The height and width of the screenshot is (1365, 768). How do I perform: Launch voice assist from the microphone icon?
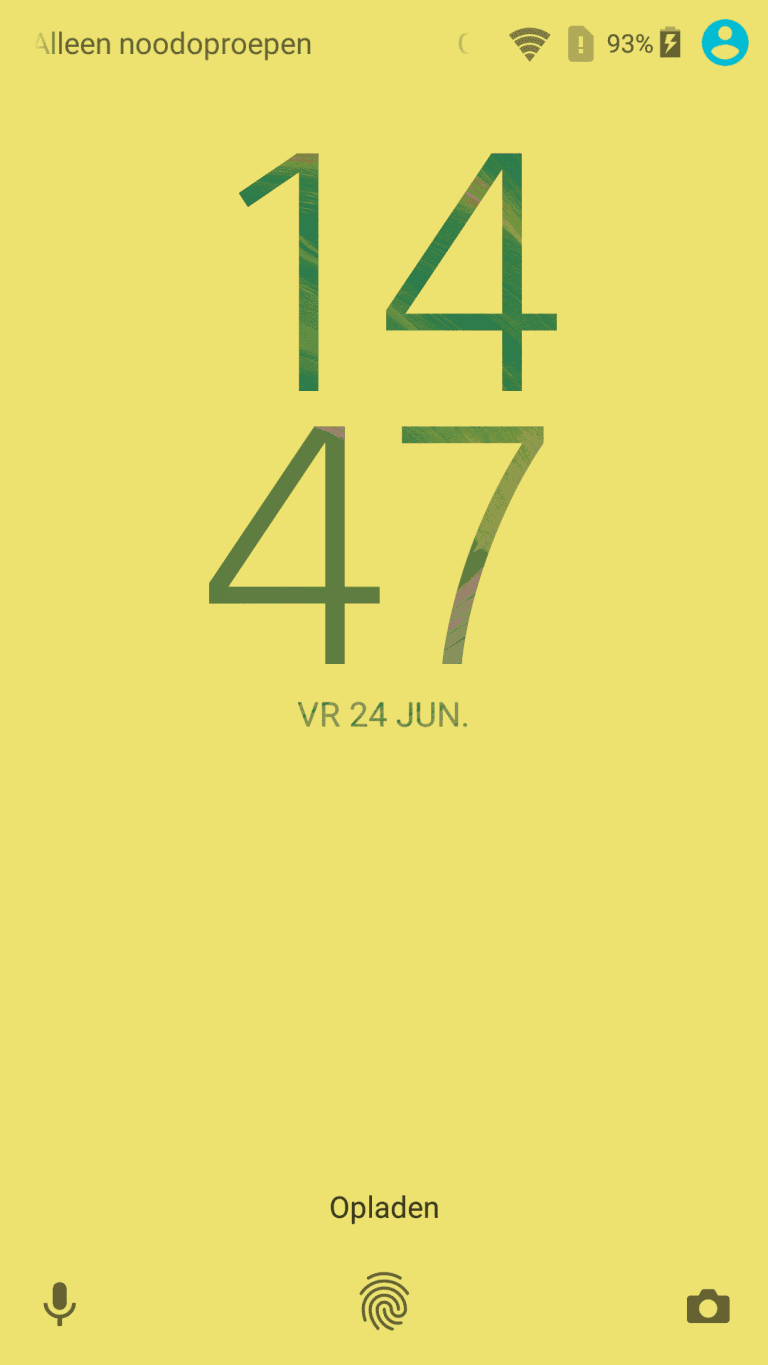click(x=60, y=1304)
